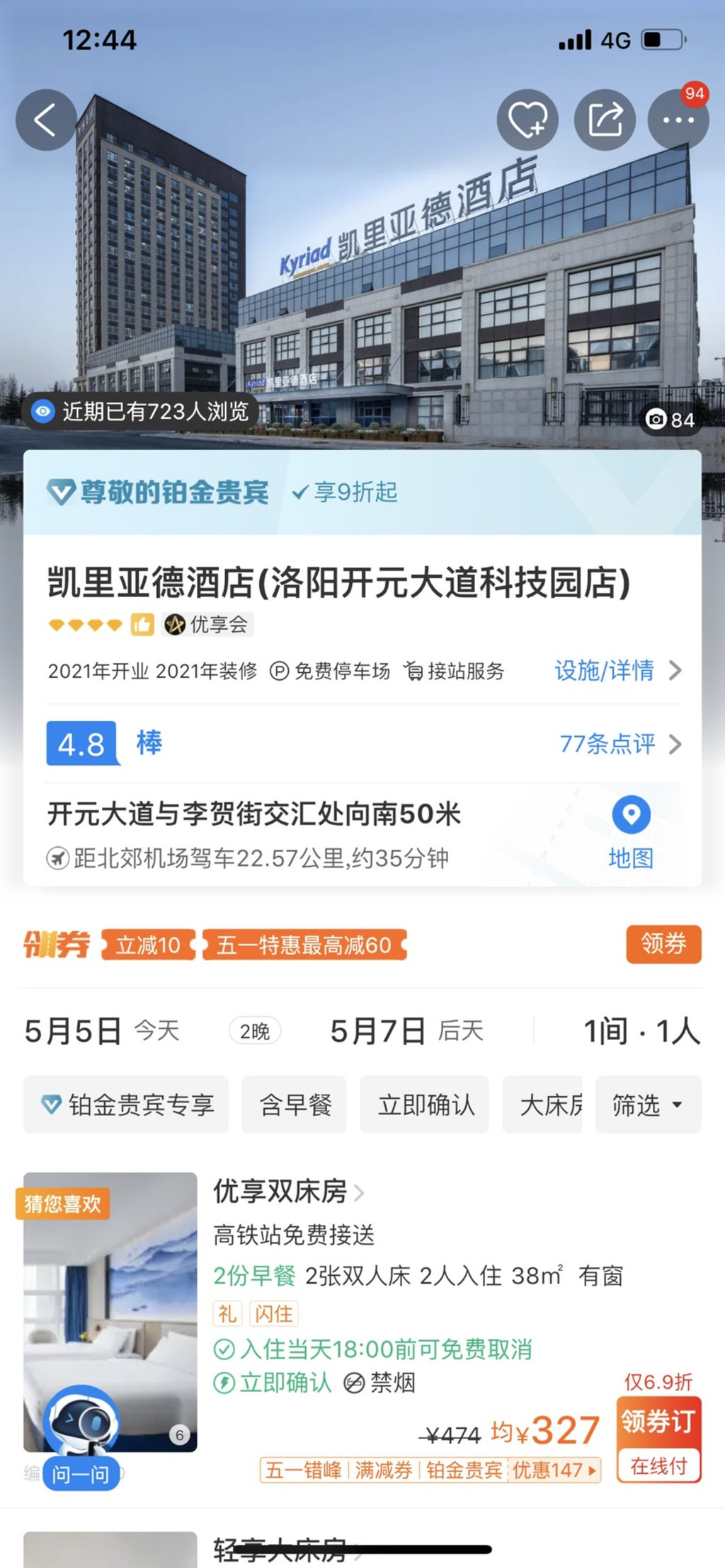View the 77条点评 reviews

pos(620,744)
